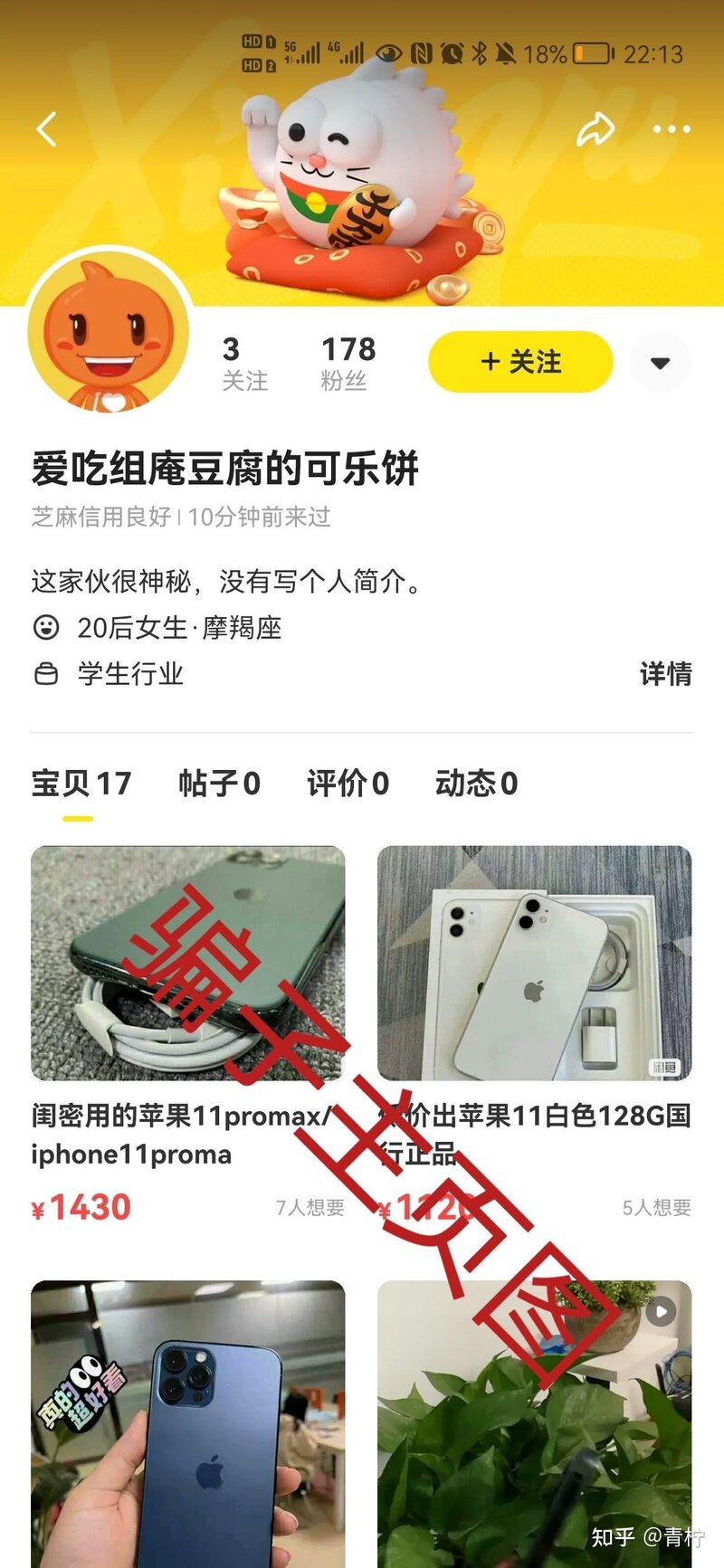Expand the dropdown arrow beside 关注

coord(661,363)
